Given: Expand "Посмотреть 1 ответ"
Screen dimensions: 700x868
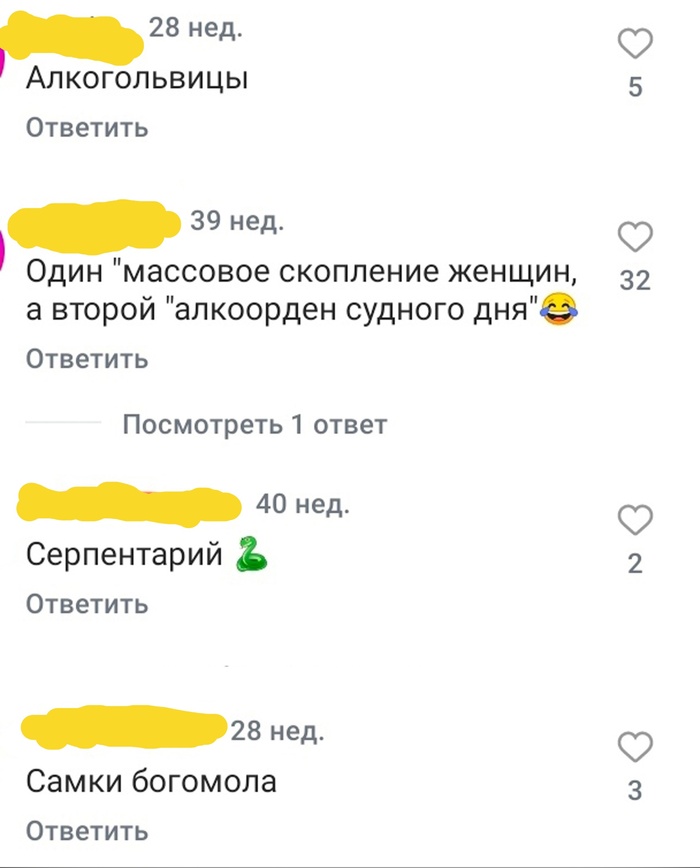Looking at the screenshot, I should (254, 425).
